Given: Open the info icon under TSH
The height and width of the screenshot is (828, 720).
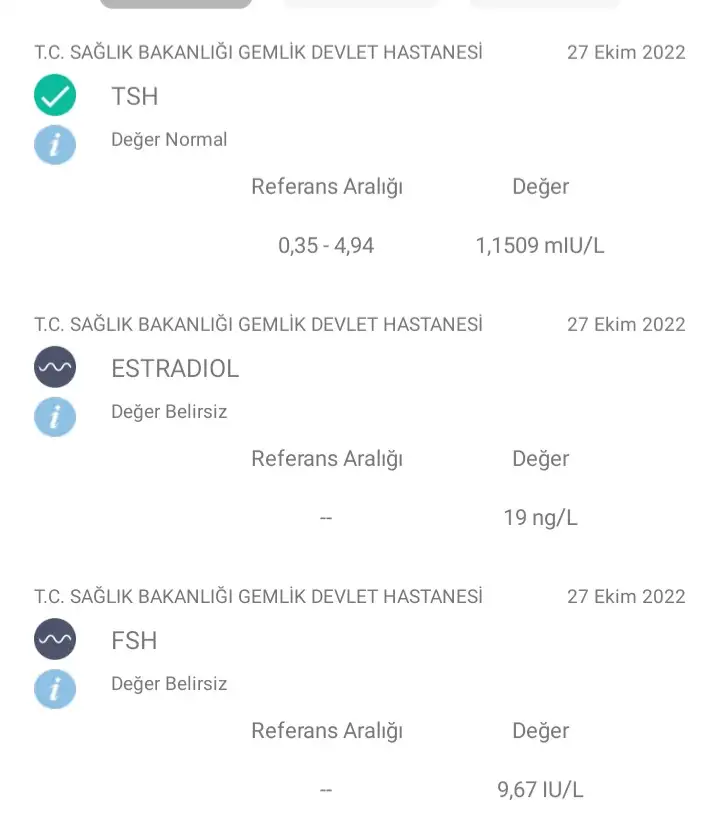Looking at the screenshot, I should (55, 144).
